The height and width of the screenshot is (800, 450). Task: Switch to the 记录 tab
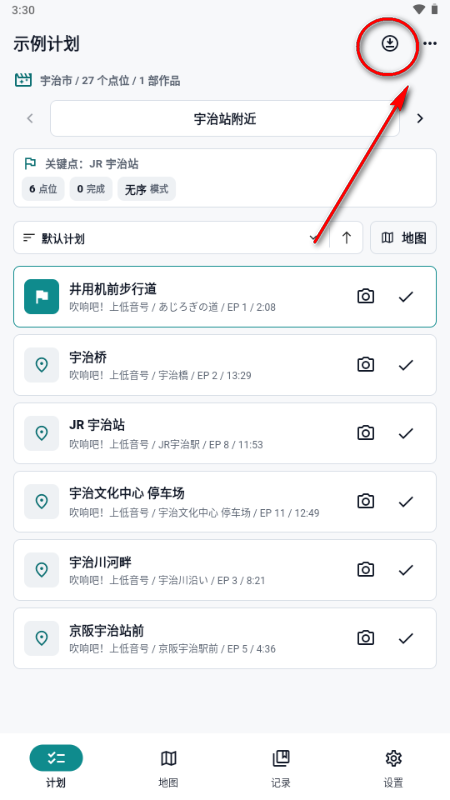(281, 768)
